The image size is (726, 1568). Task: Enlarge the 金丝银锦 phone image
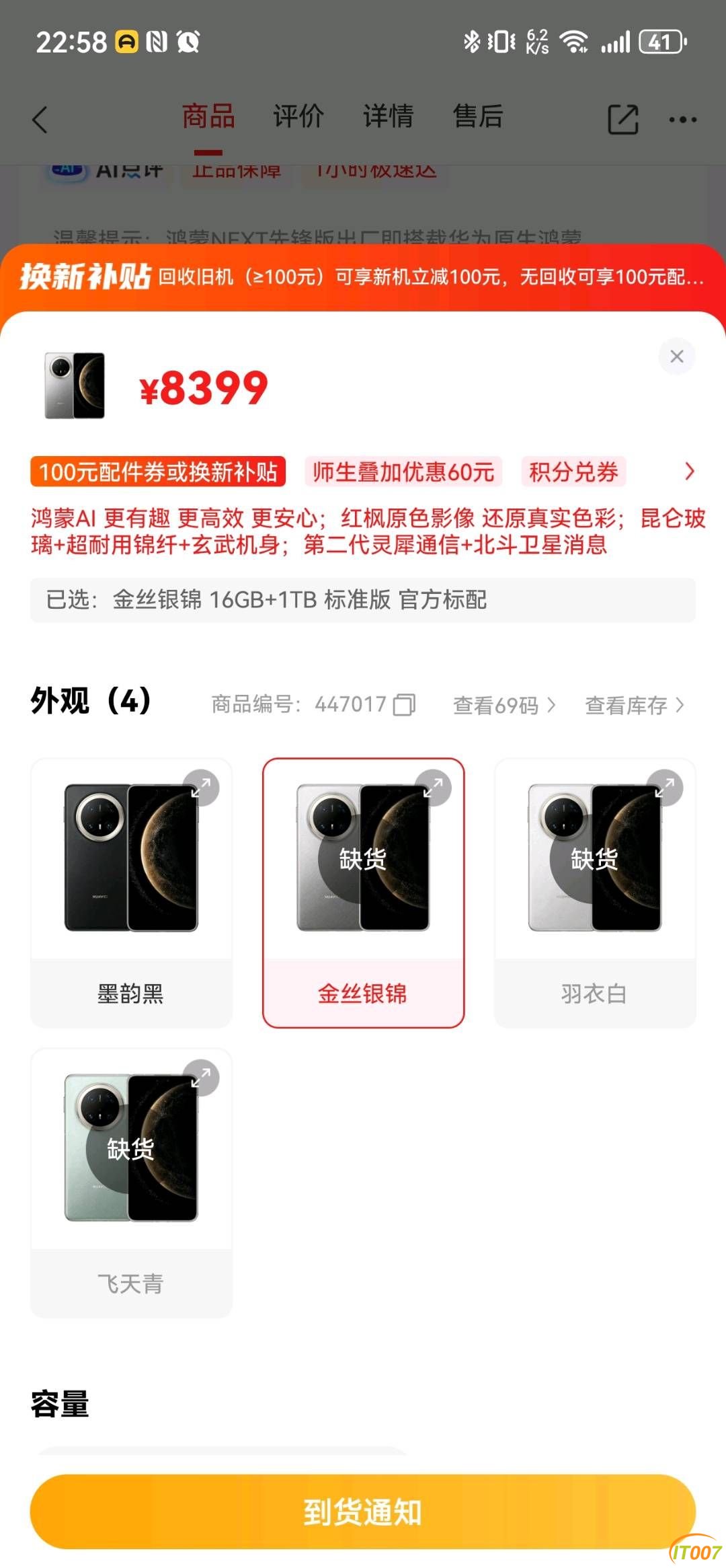coord(433,787)
